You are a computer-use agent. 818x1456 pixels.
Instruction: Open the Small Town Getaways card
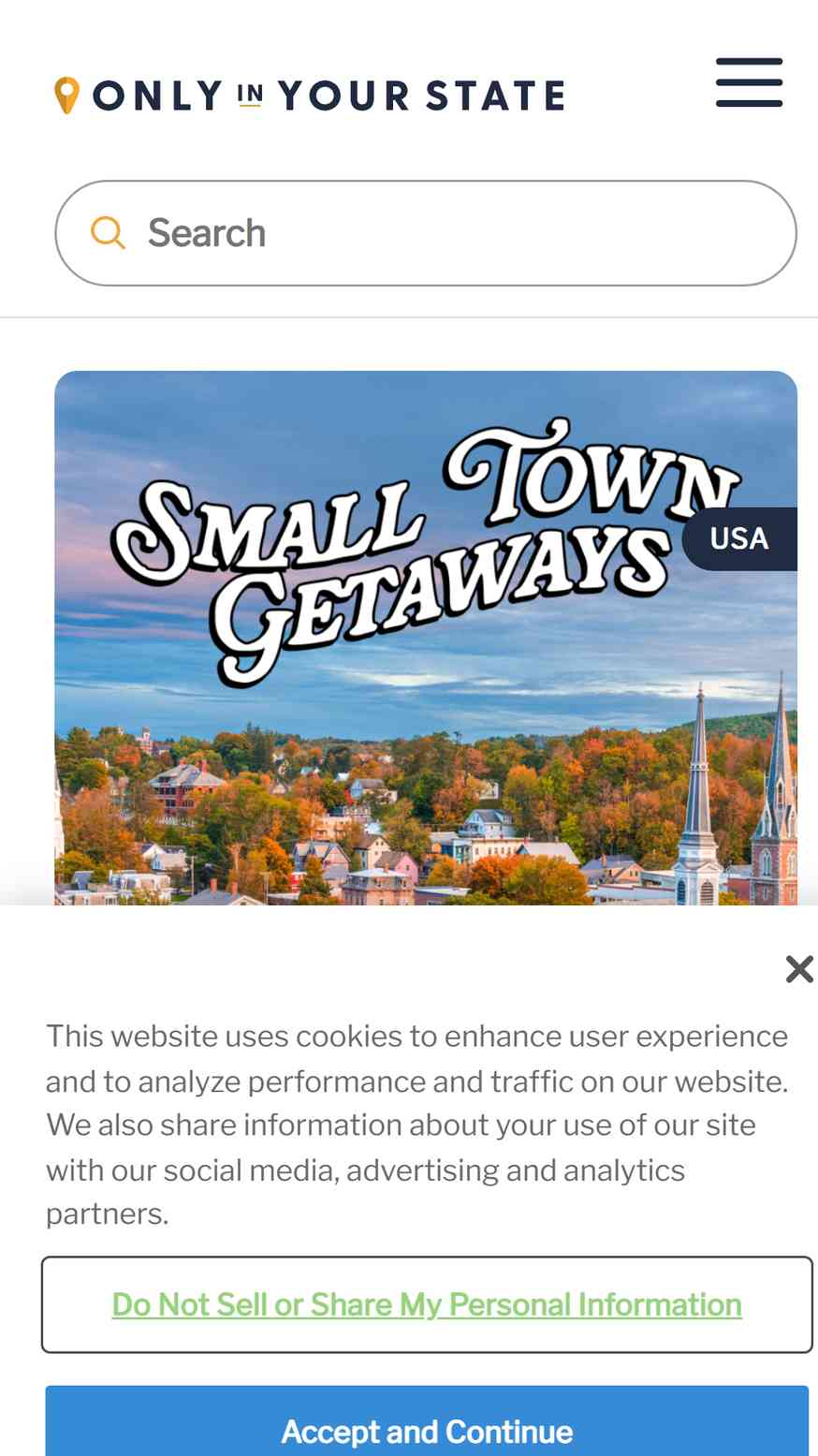tap(426, 637)
